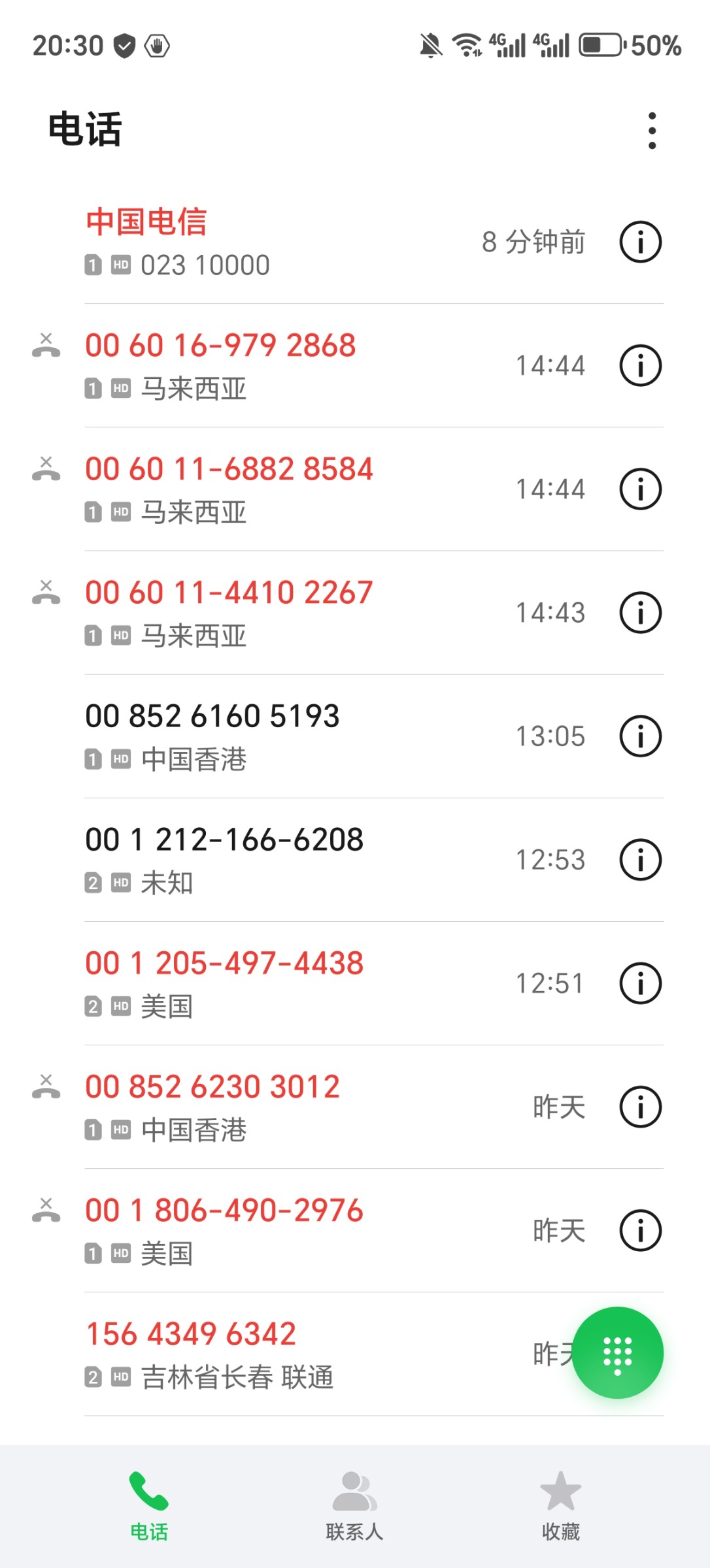Viewport: 710px width, 1568px height.
Task: Open info for 00 1 806-490-2976
Action: 641,1230
